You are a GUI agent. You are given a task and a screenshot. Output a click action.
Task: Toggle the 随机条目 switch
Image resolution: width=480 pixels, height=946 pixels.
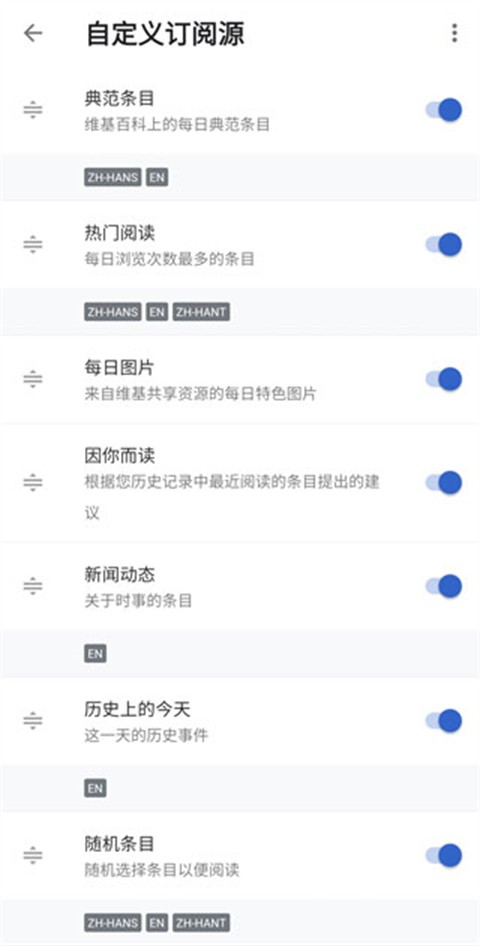[x=444, y=855]
